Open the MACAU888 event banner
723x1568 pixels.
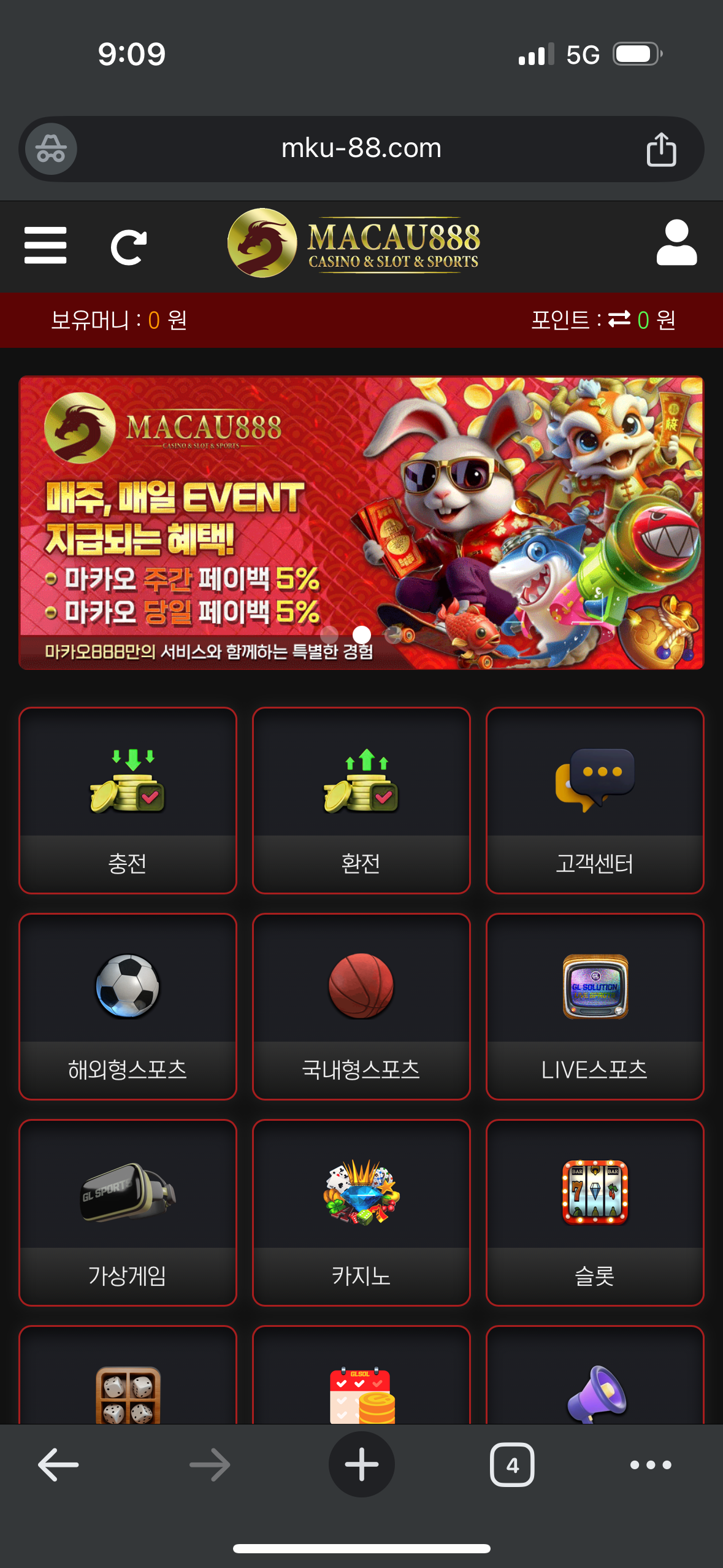[x=361, y=522]
